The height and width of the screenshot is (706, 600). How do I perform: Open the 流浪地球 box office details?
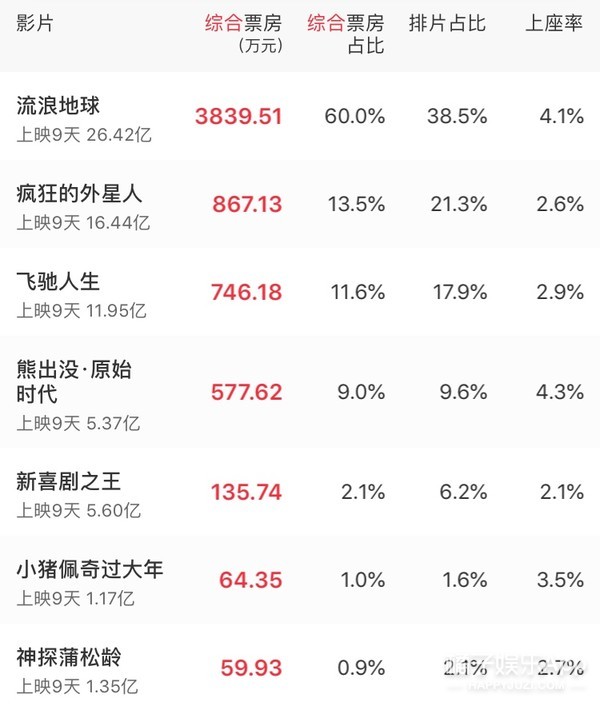coord(300,116)
